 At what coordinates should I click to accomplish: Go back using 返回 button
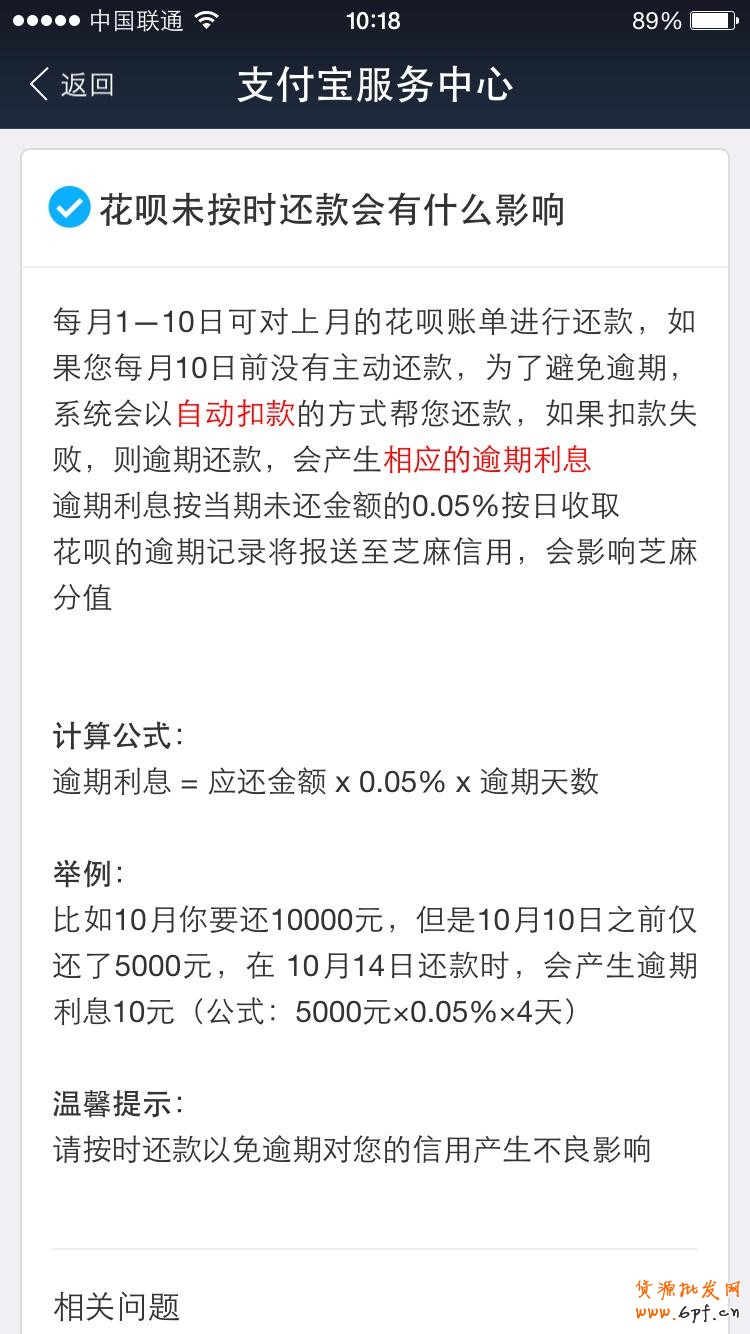tap(72, 85)
